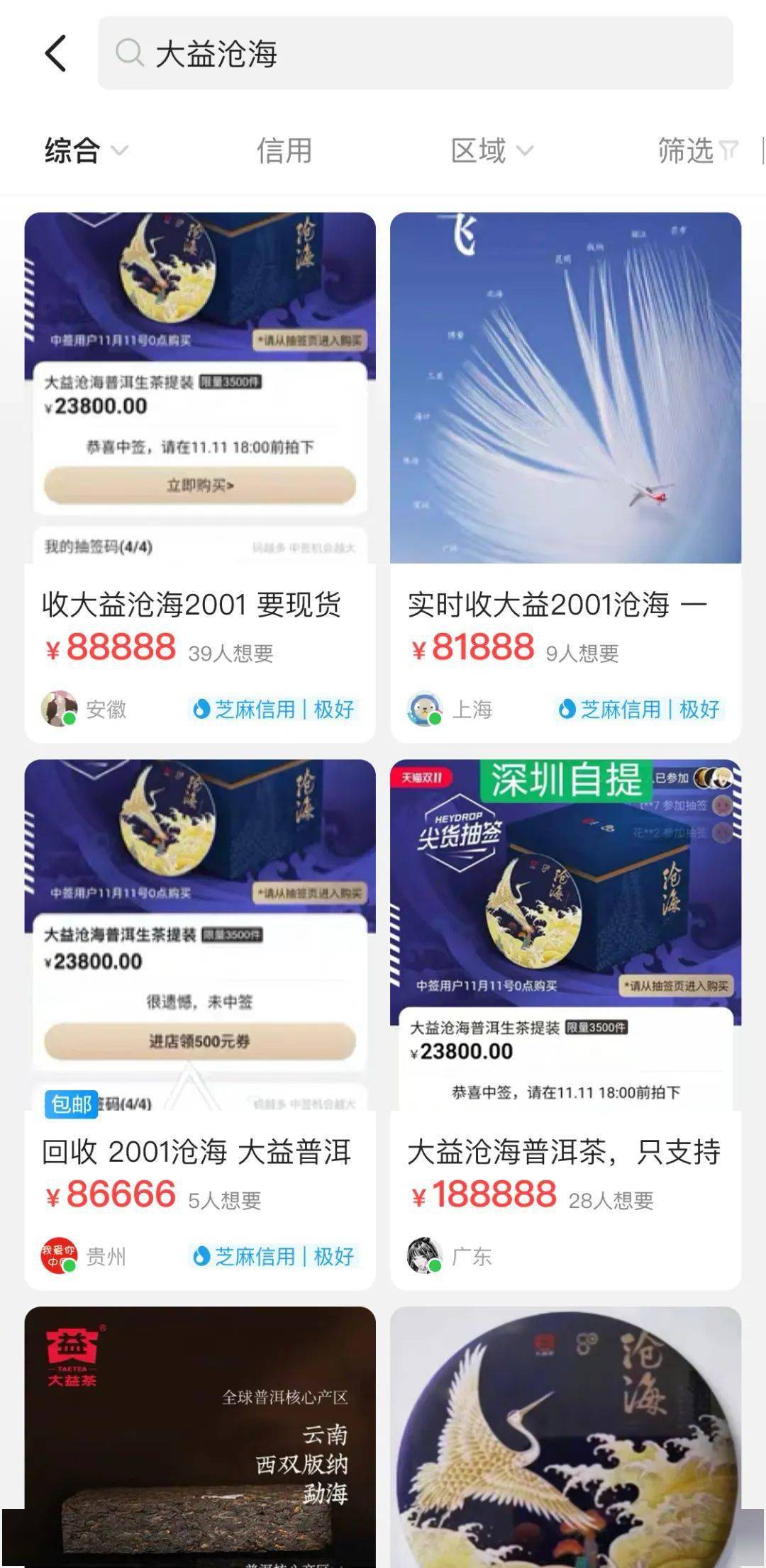Open listing 收大益沧海2001 要现货
Viewport: 766px width, 1568px height.
click(x=200, y=604)
